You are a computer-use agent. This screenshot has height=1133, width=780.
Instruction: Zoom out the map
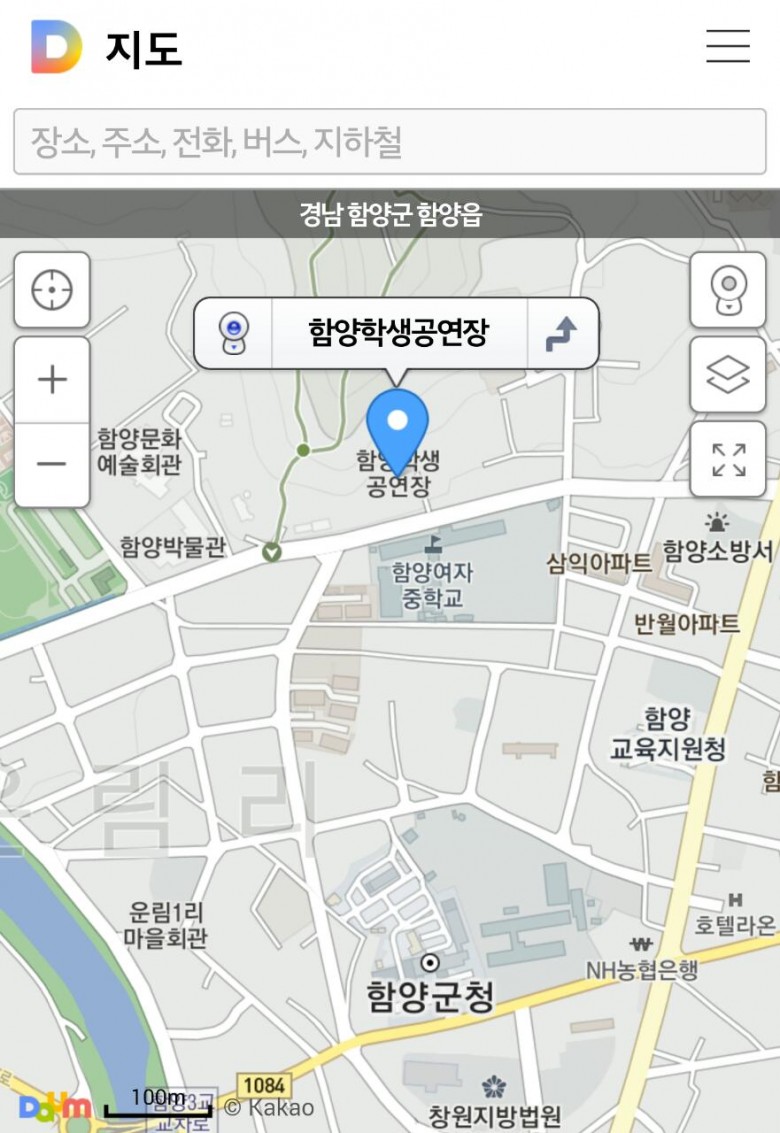point(52,464)
